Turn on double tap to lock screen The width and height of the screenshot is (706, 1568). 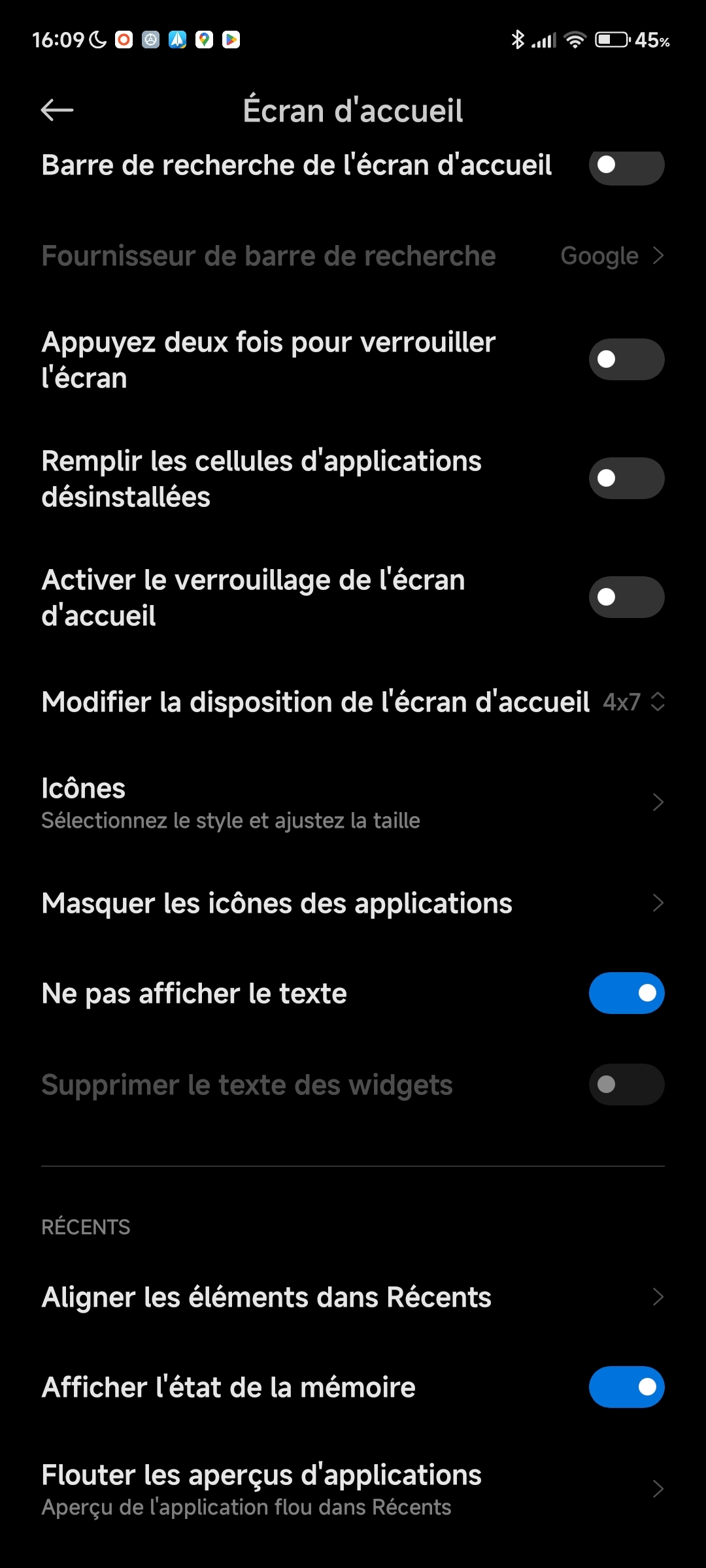click(626, 359)
